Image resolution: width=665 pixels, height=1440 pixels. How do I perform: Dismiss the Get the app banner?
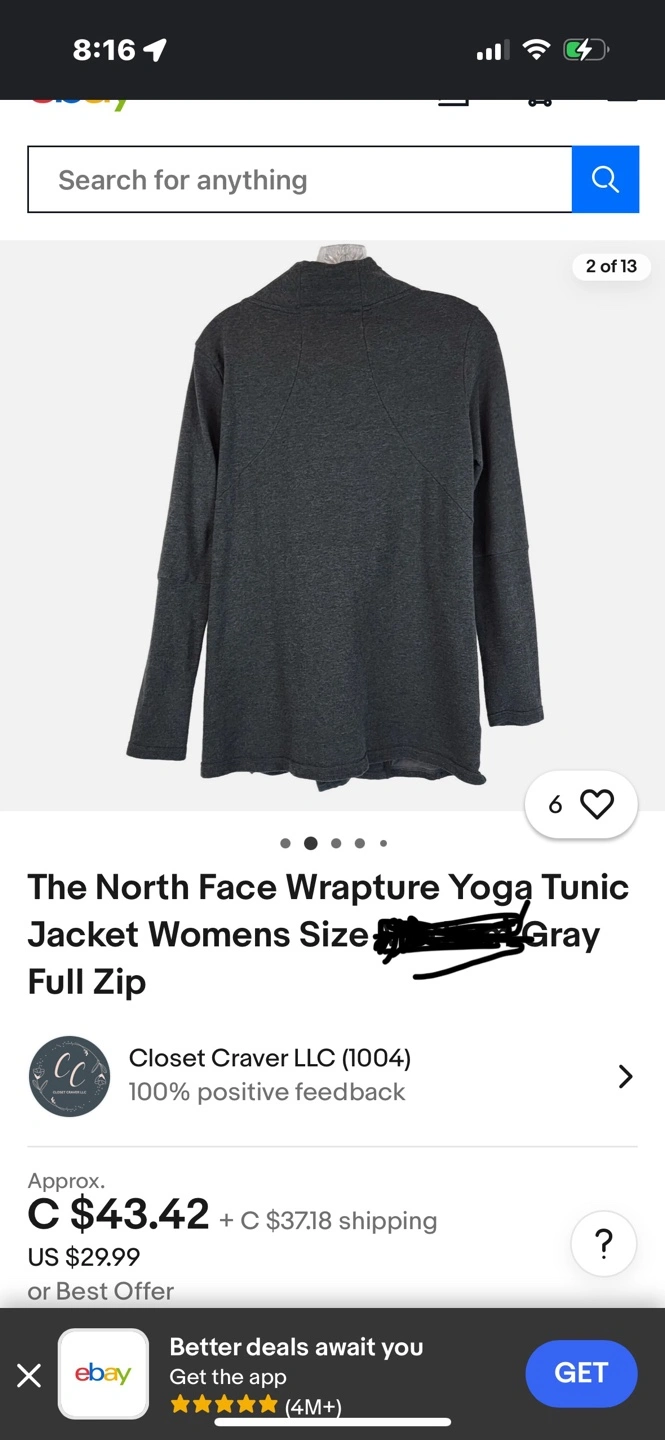click(29, 1376)
